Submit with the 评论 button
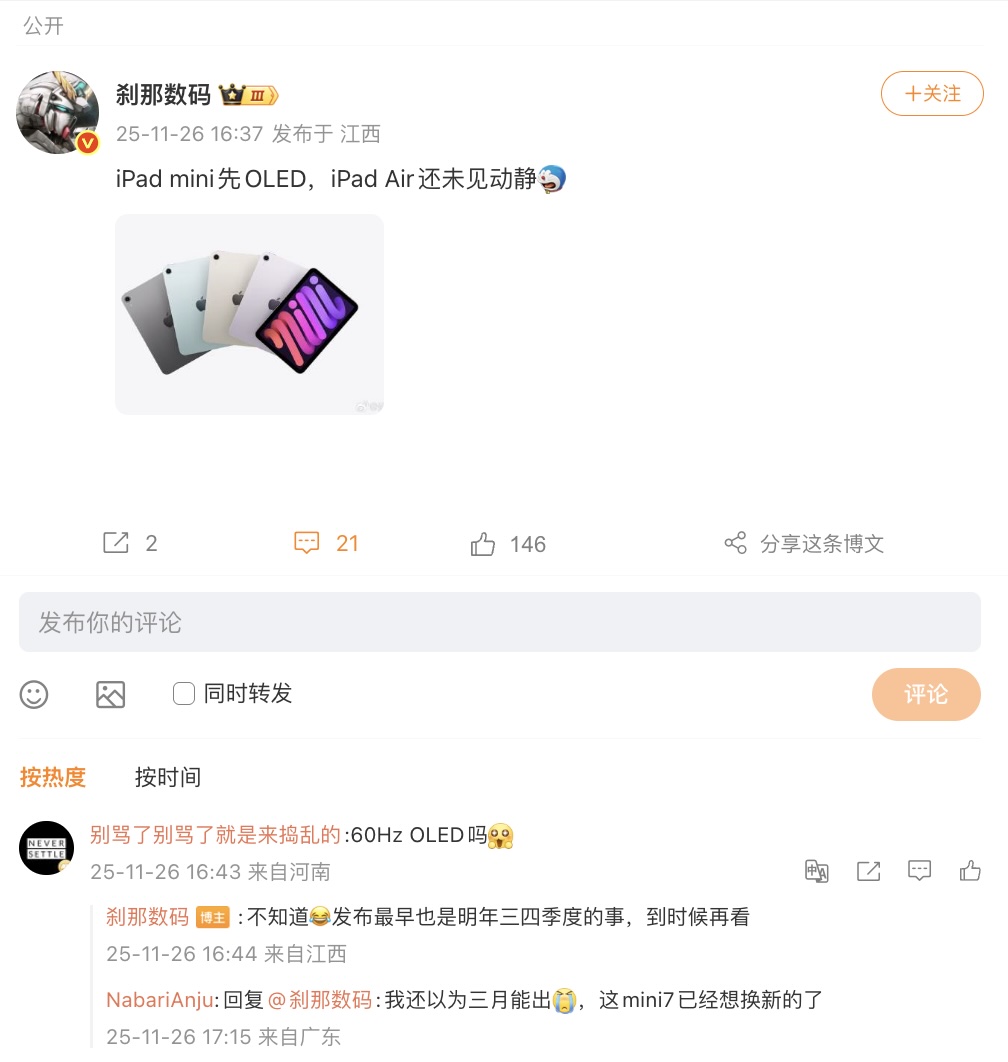 (x=925, y=694)
